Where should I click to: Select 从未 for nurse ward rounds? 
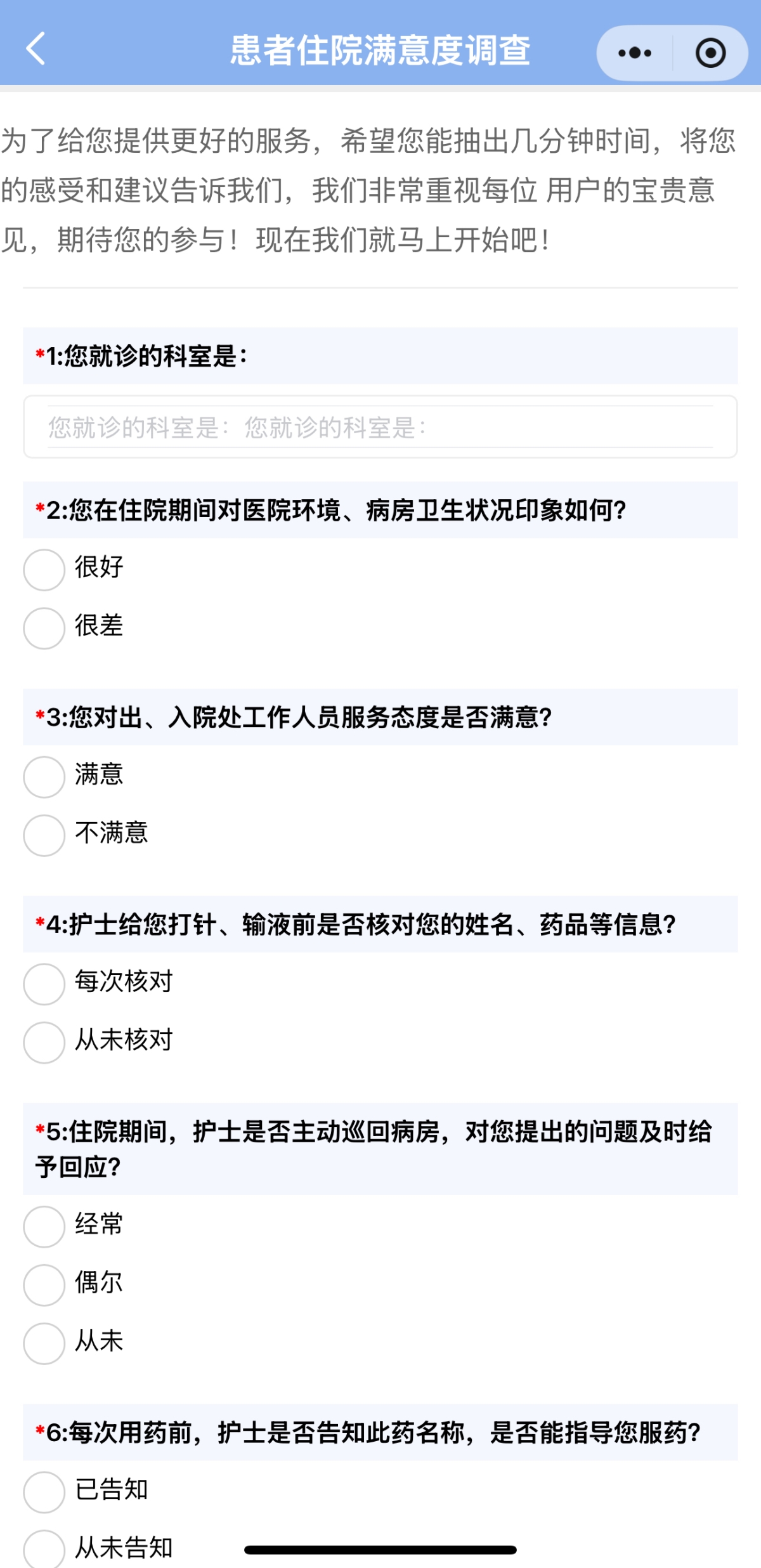(x=44, y=1343)
